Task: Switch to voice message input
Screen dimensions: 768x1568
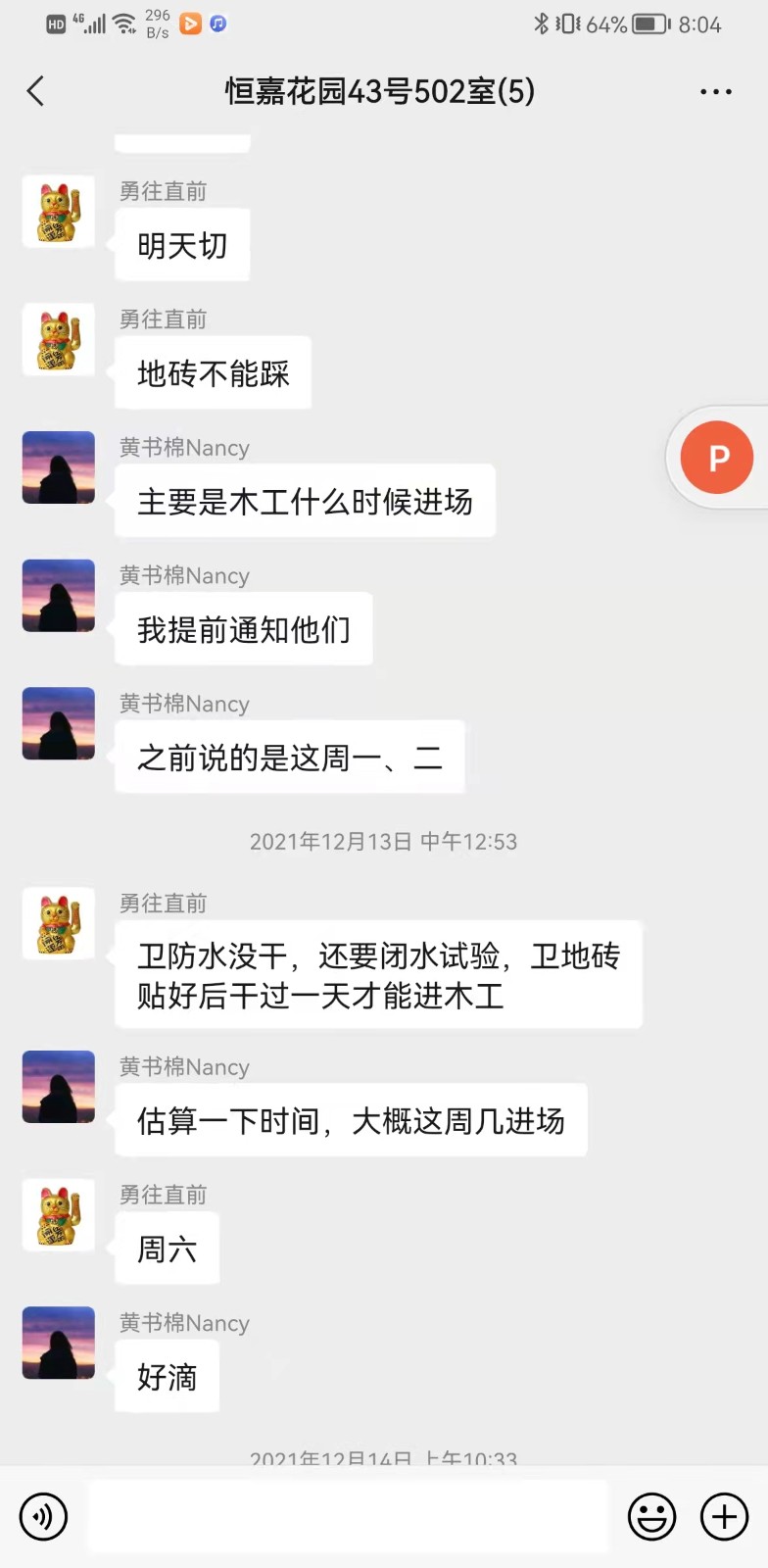Action: [x=44, y=1517]
